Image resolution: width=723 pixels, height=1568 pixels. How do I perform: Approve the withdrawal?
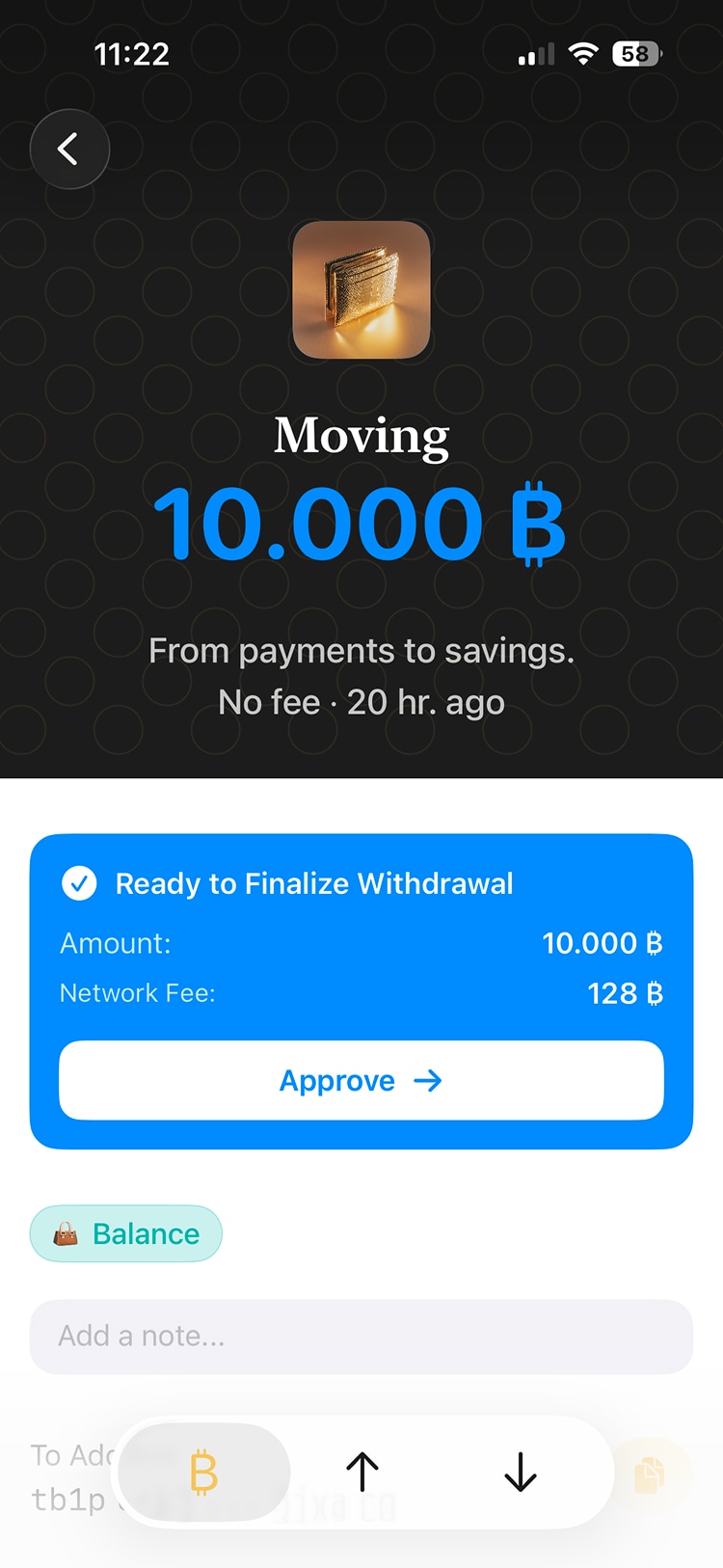point(361,1080)
